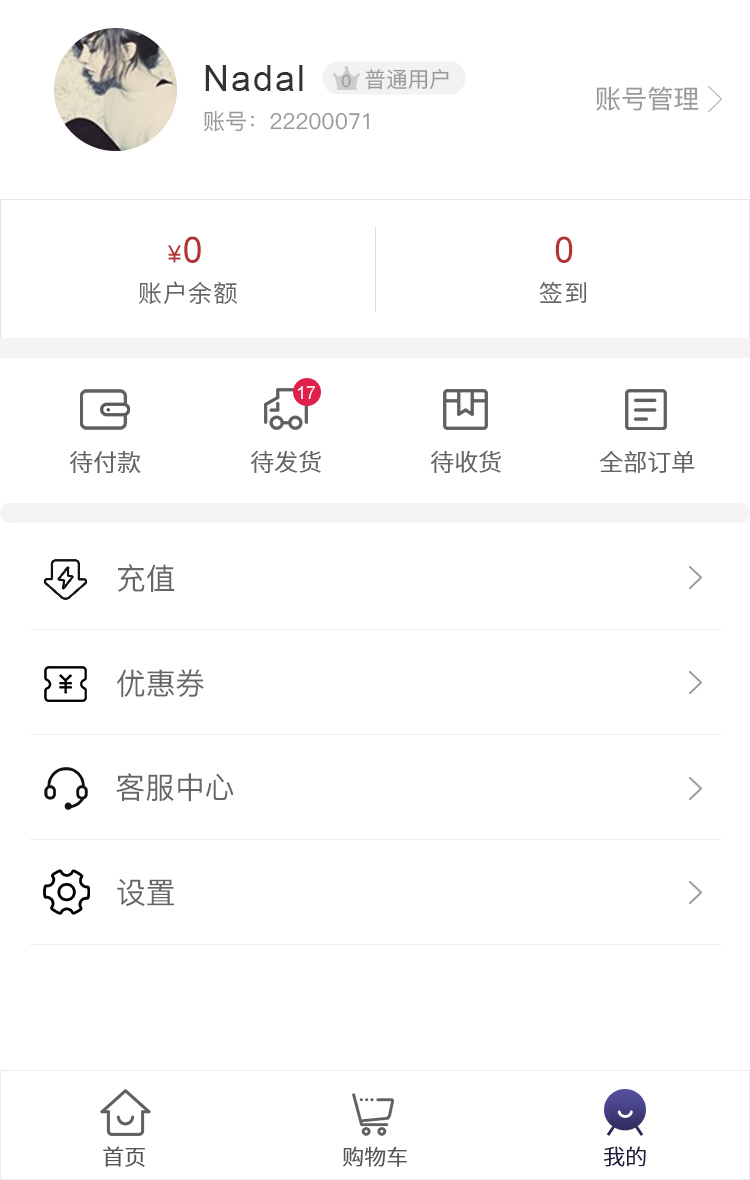Show 全部订单 all orders
Screen dimensions: 750x1180
click(646, 431)
